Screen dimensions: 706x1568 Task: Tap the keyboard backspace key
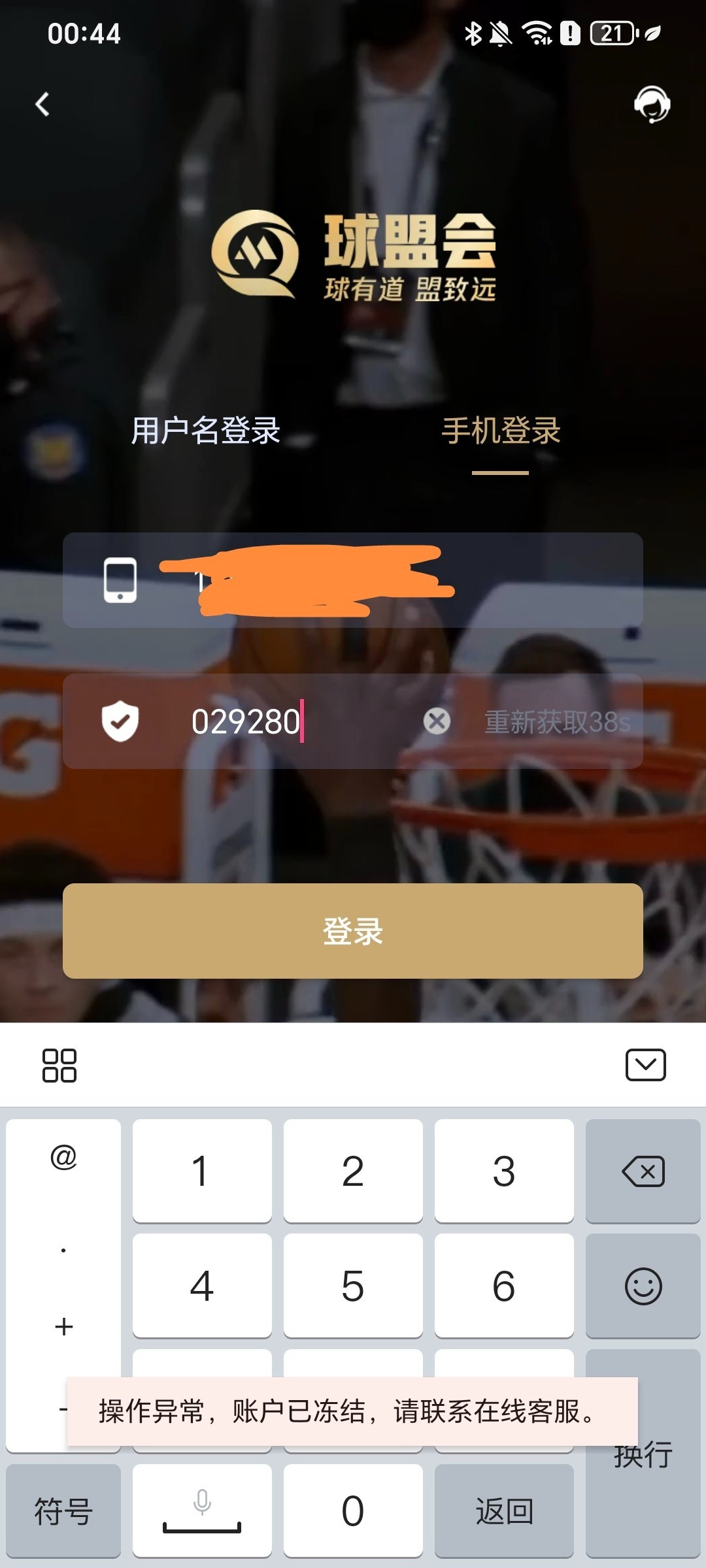click(643, 1171)
